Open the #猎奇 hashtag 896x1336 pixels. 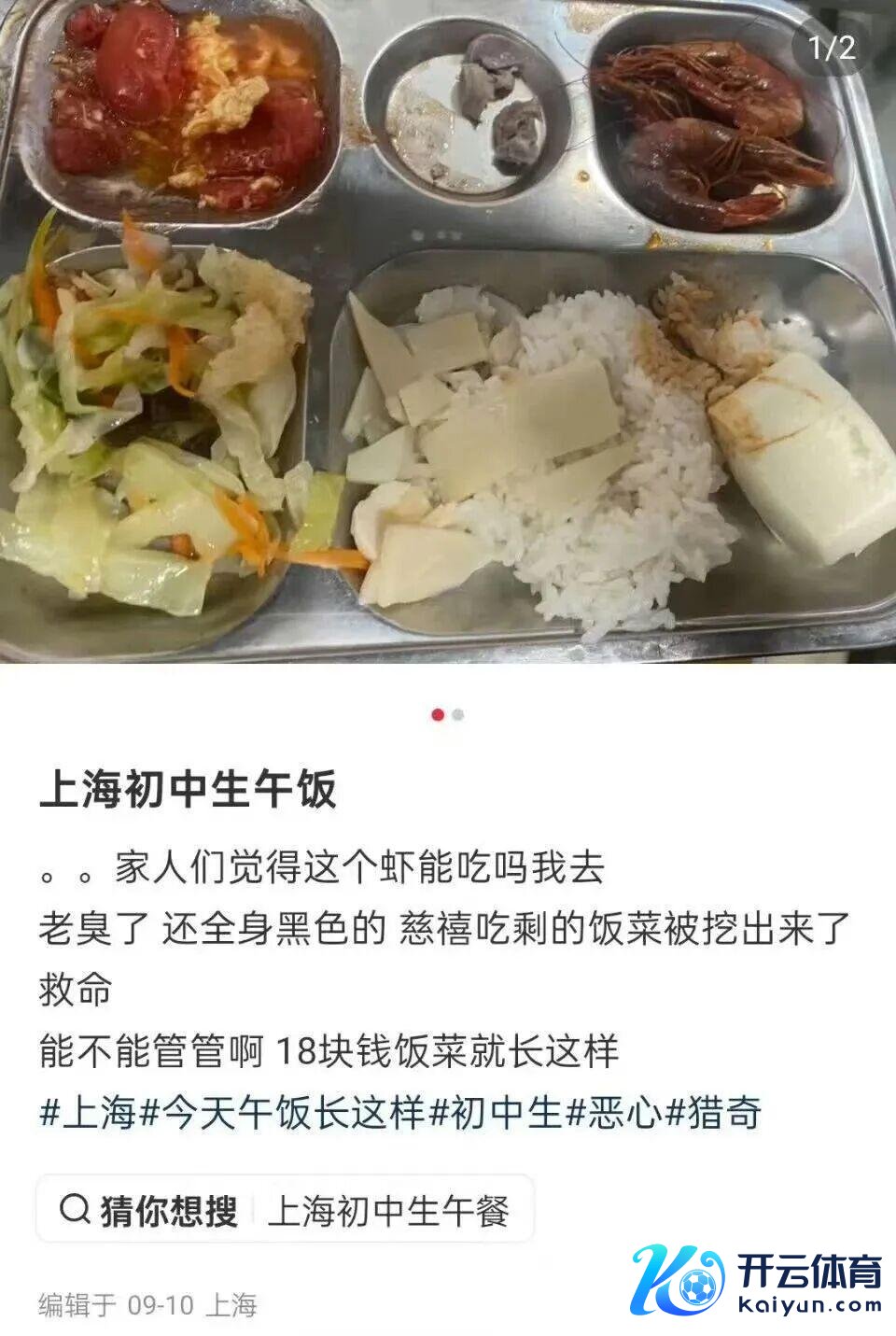click(714, 1113)
